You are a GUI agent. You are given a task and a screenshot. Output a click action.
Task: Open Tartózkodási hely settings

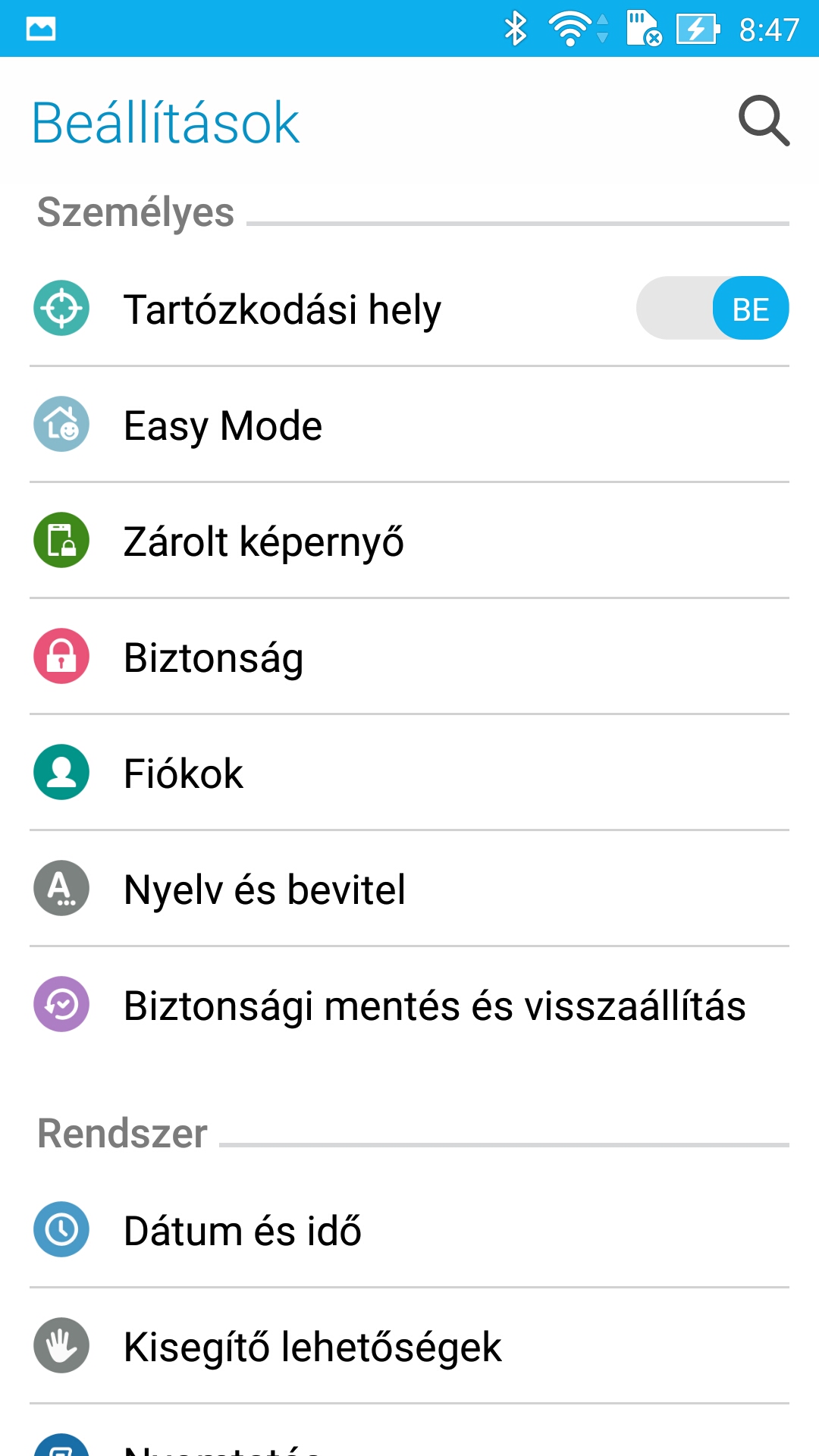282,309
